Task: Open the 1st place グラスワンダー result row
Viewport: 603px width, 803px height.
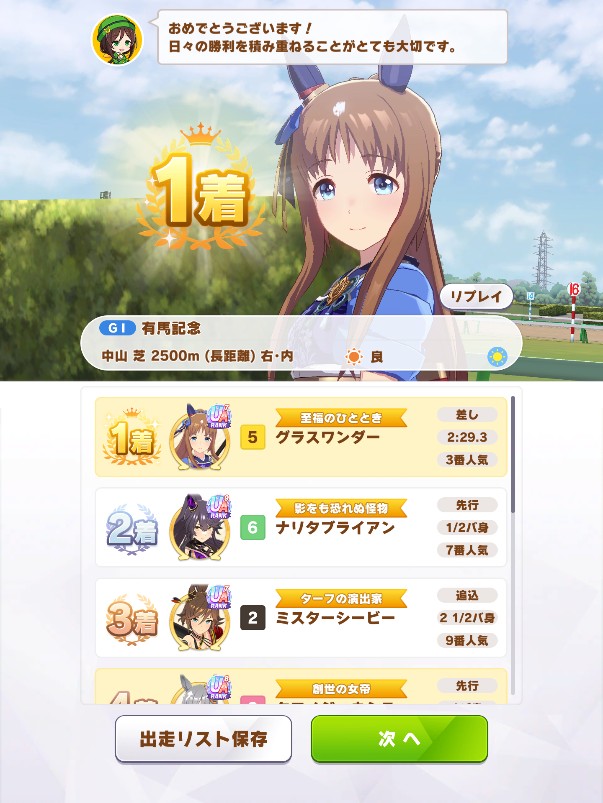Action: point(301,437)
